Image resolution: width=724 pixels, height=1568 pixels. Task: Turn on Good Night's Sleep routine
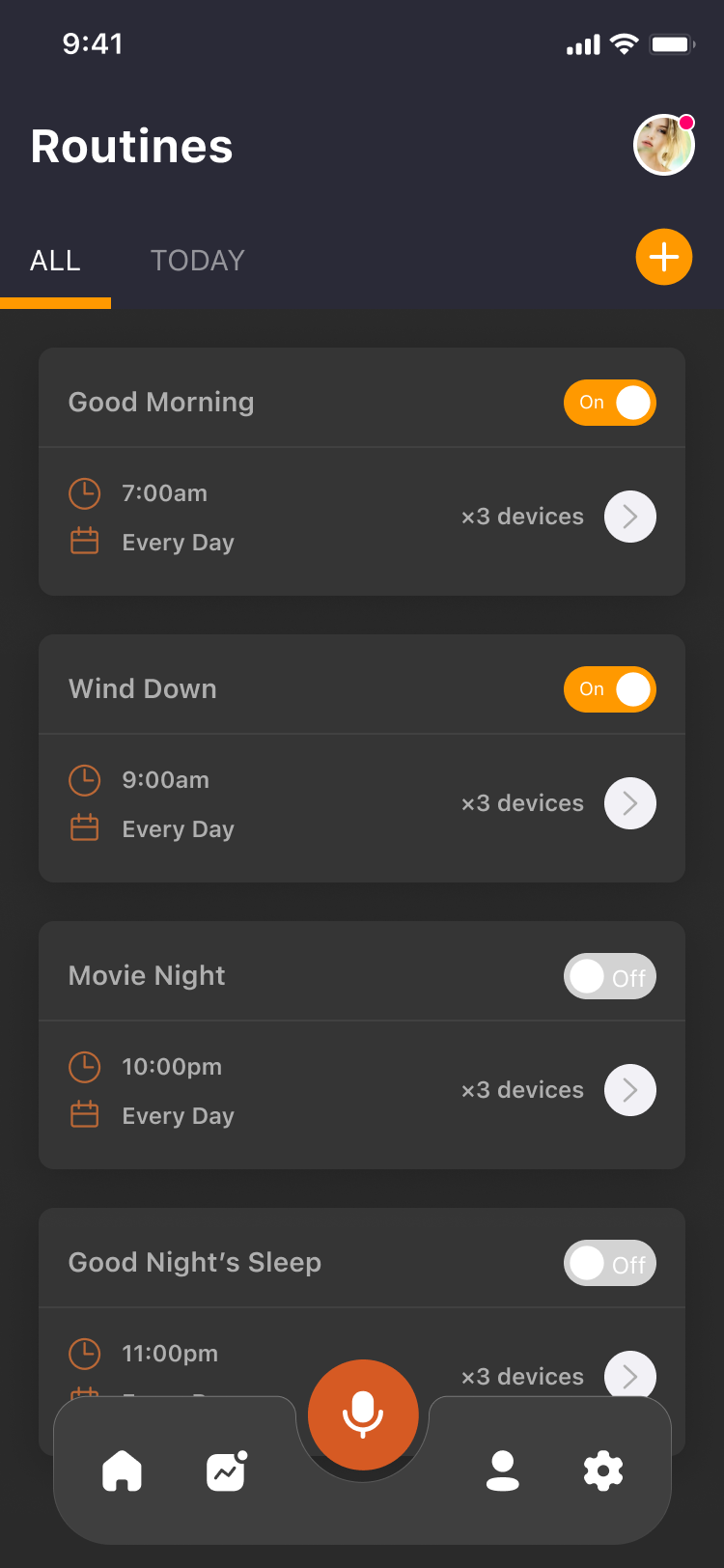coord(610,1263)
